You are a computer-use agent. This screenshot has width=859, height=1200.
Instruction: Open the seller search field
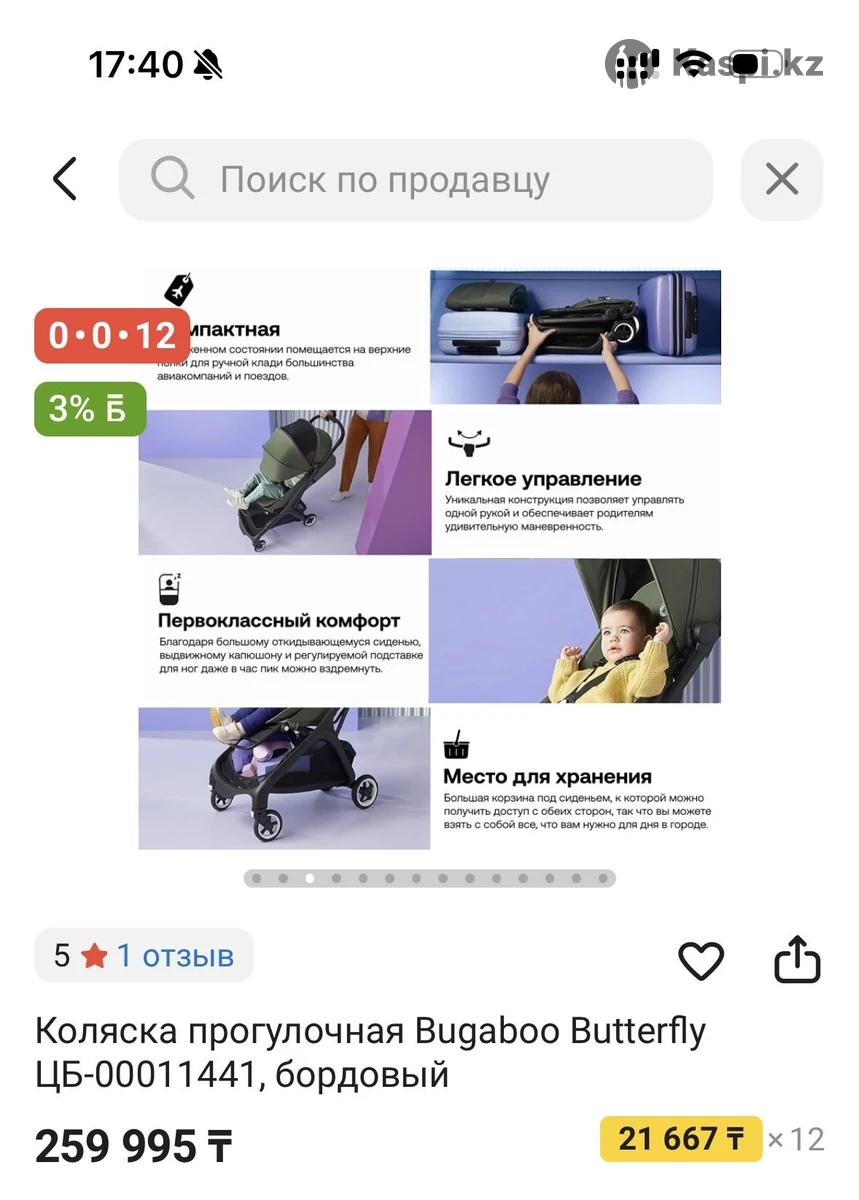pyautogui.click(x=415, y=180)
